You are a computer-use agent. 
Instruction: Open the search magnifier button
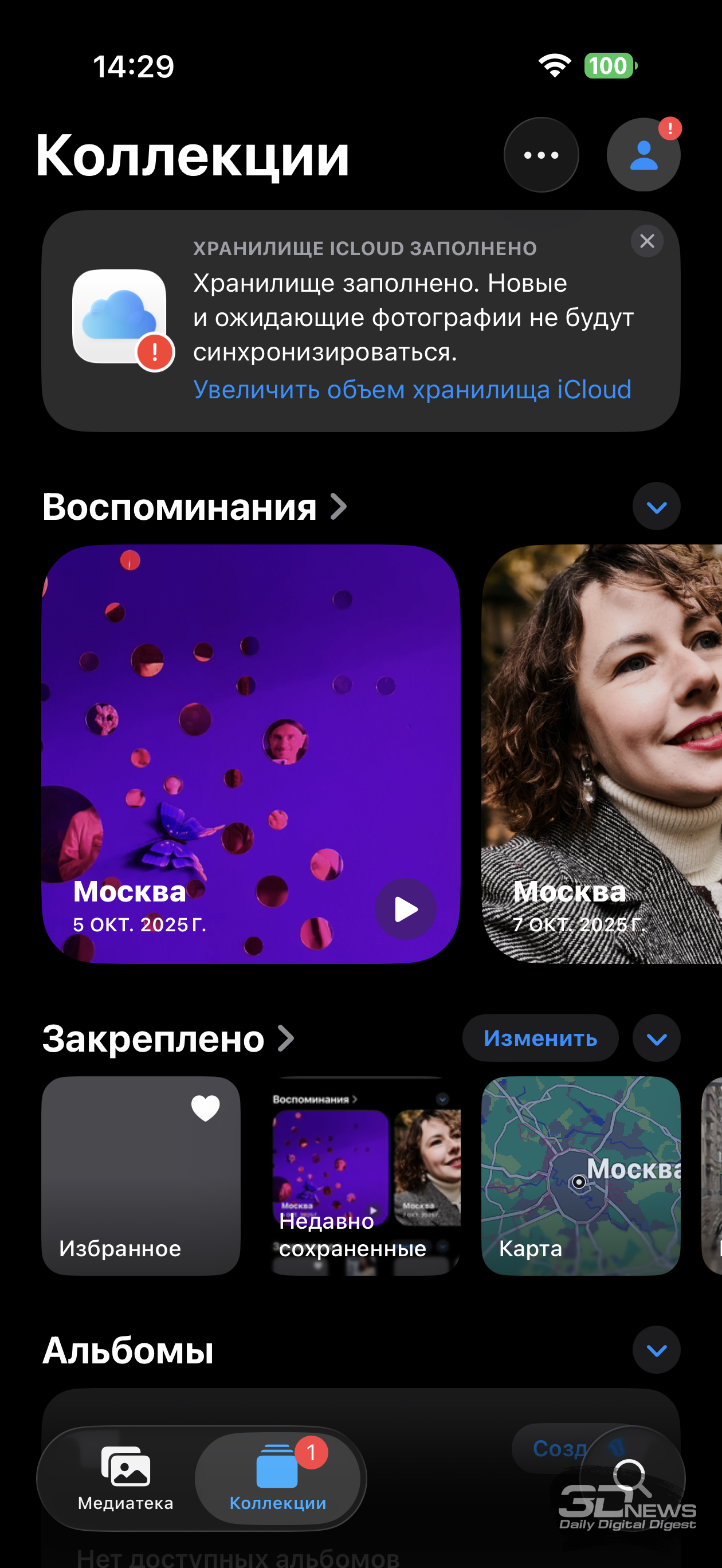coord(631,1477)
